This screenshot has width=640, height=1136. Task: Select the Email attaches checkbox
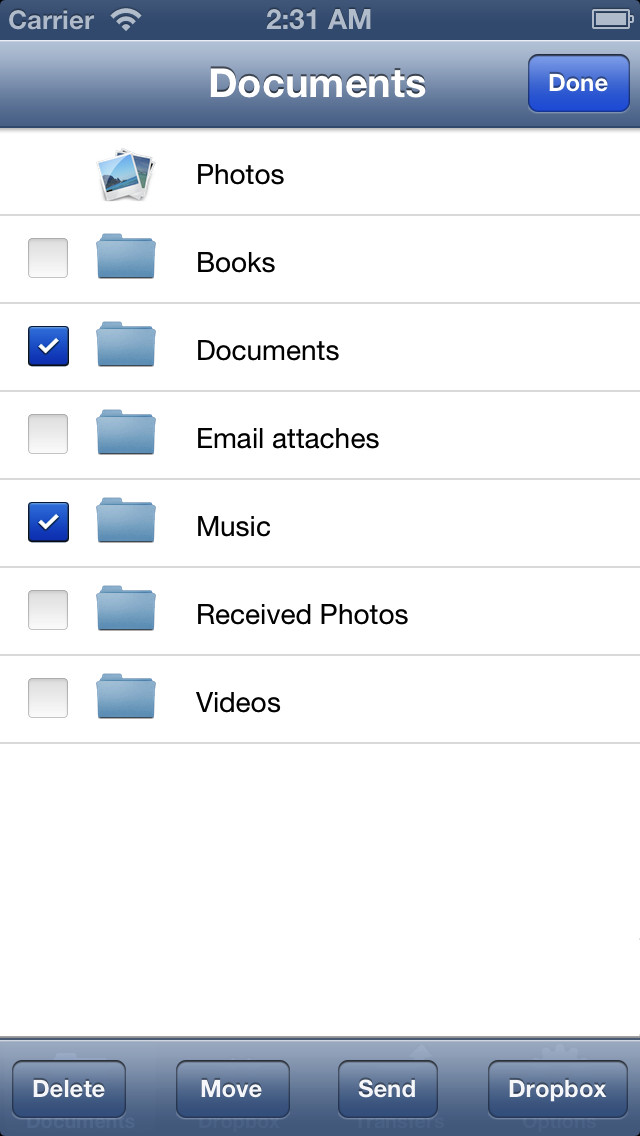(48, 434)
